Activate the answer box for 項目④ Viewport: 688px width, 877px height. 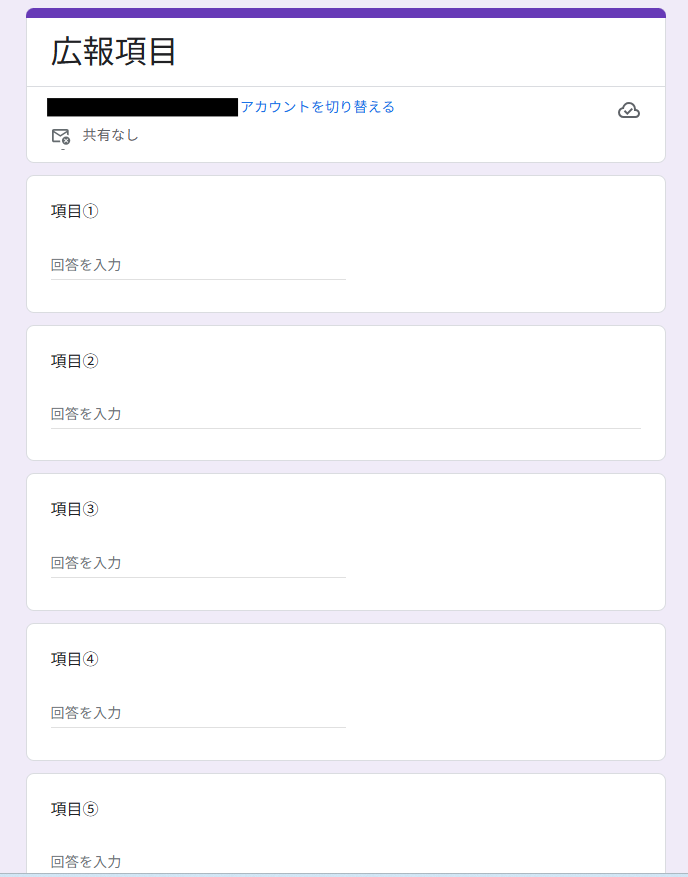198,713
